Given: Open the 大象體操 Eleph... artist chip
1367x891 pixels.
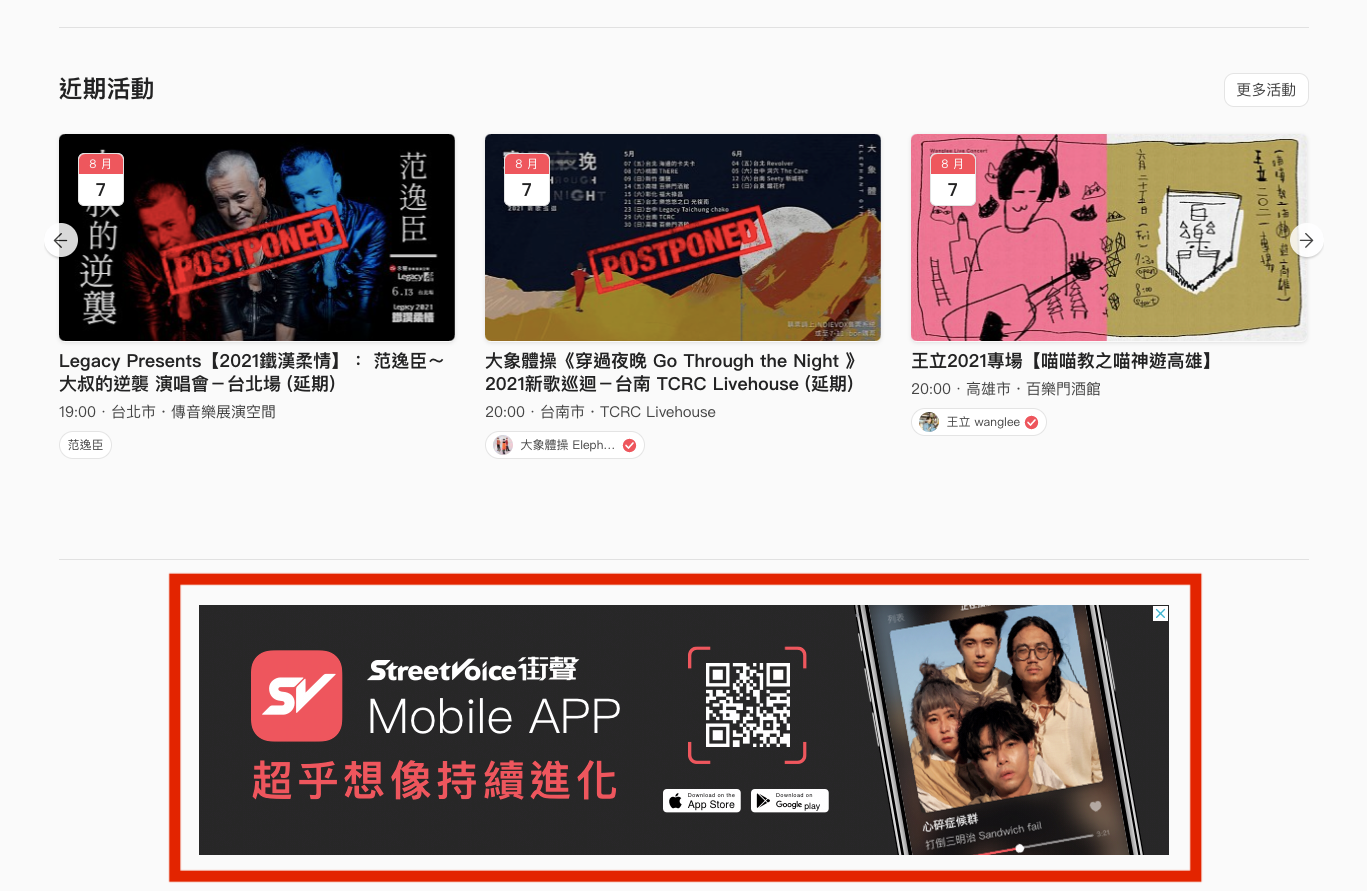Looking at the screenshot, I should click(x=565, y=445).
